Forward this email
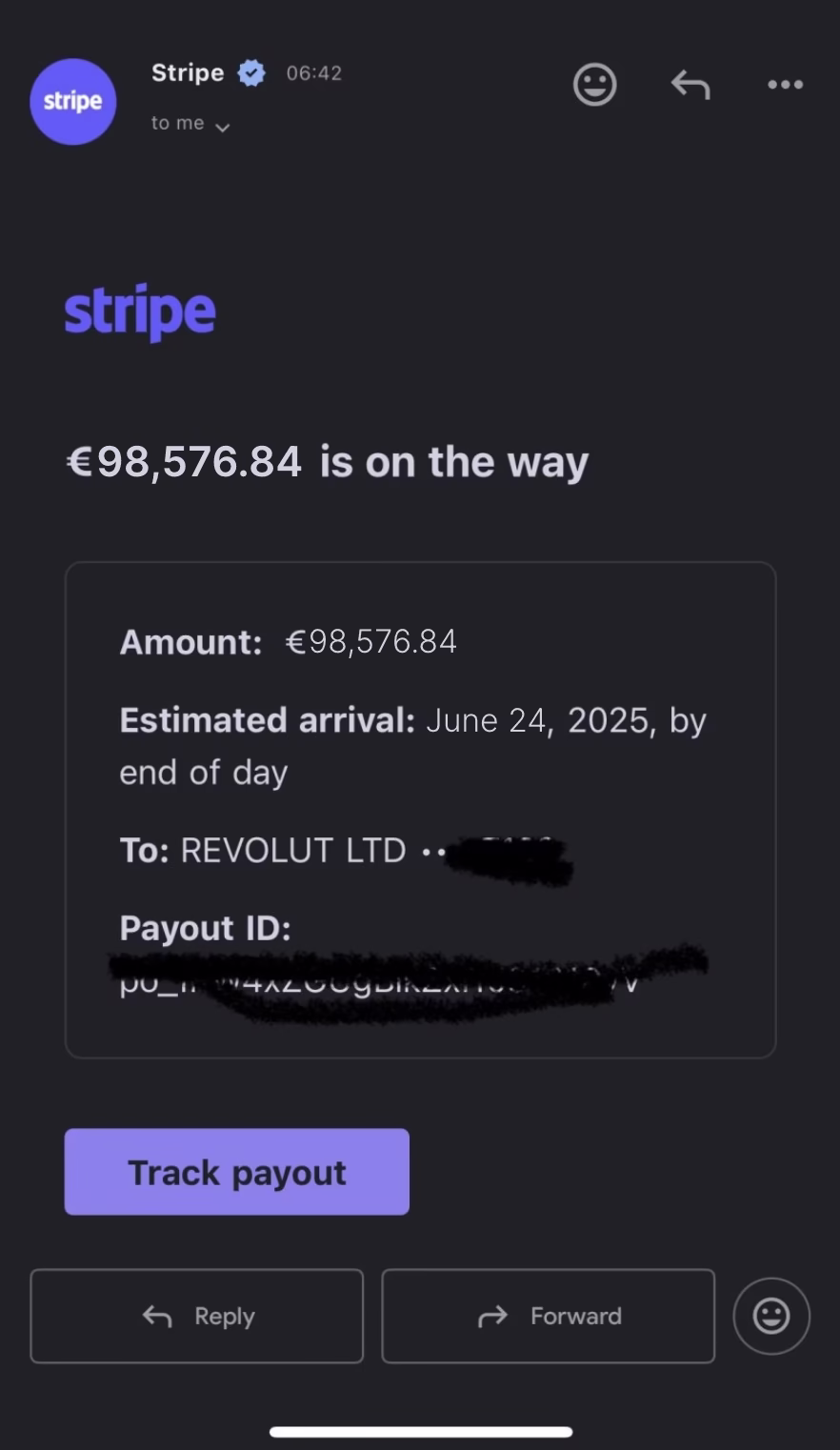Viewport: 840px width, 1450px height. pos(549,1316)
